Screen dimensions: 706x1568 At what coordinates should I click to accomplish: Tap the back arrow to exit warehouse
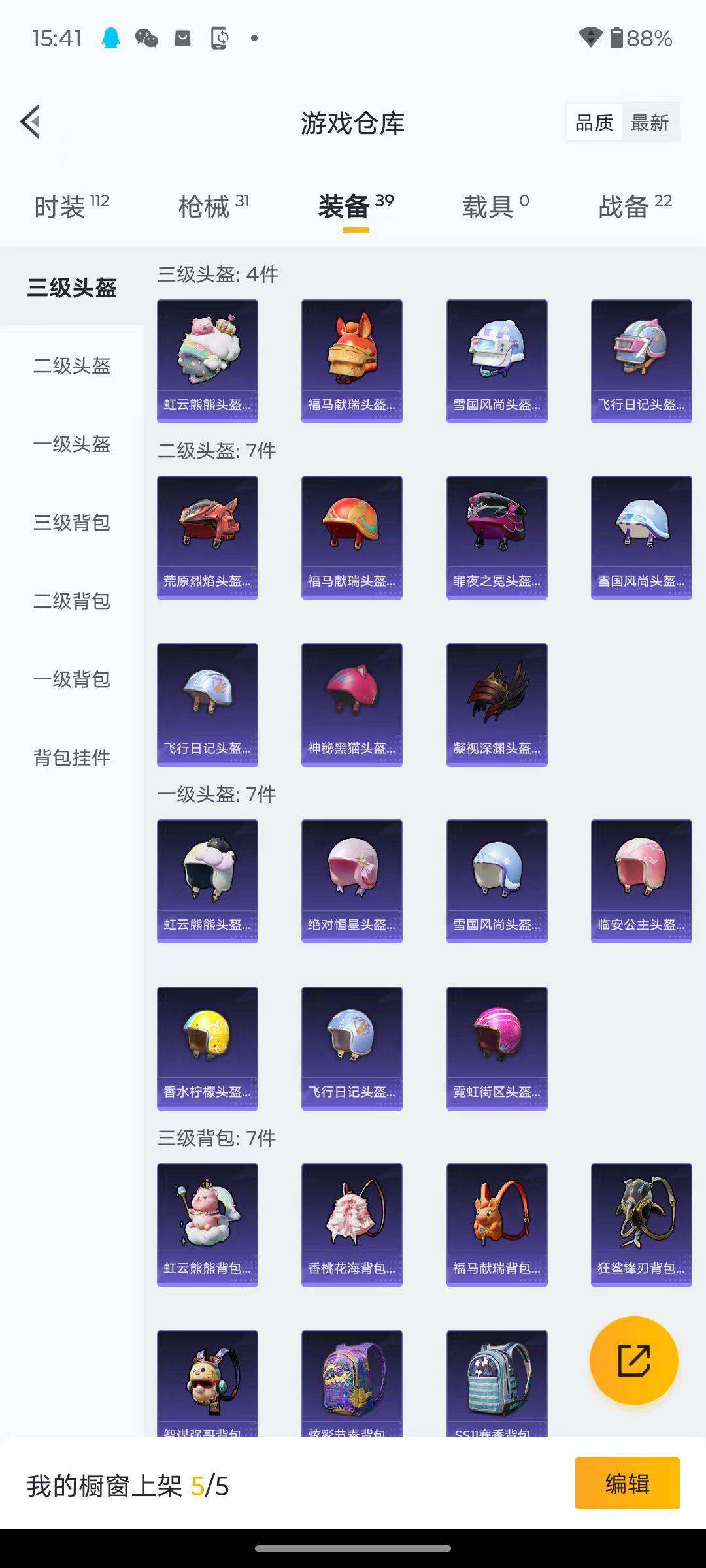click(x=29, y=122)
